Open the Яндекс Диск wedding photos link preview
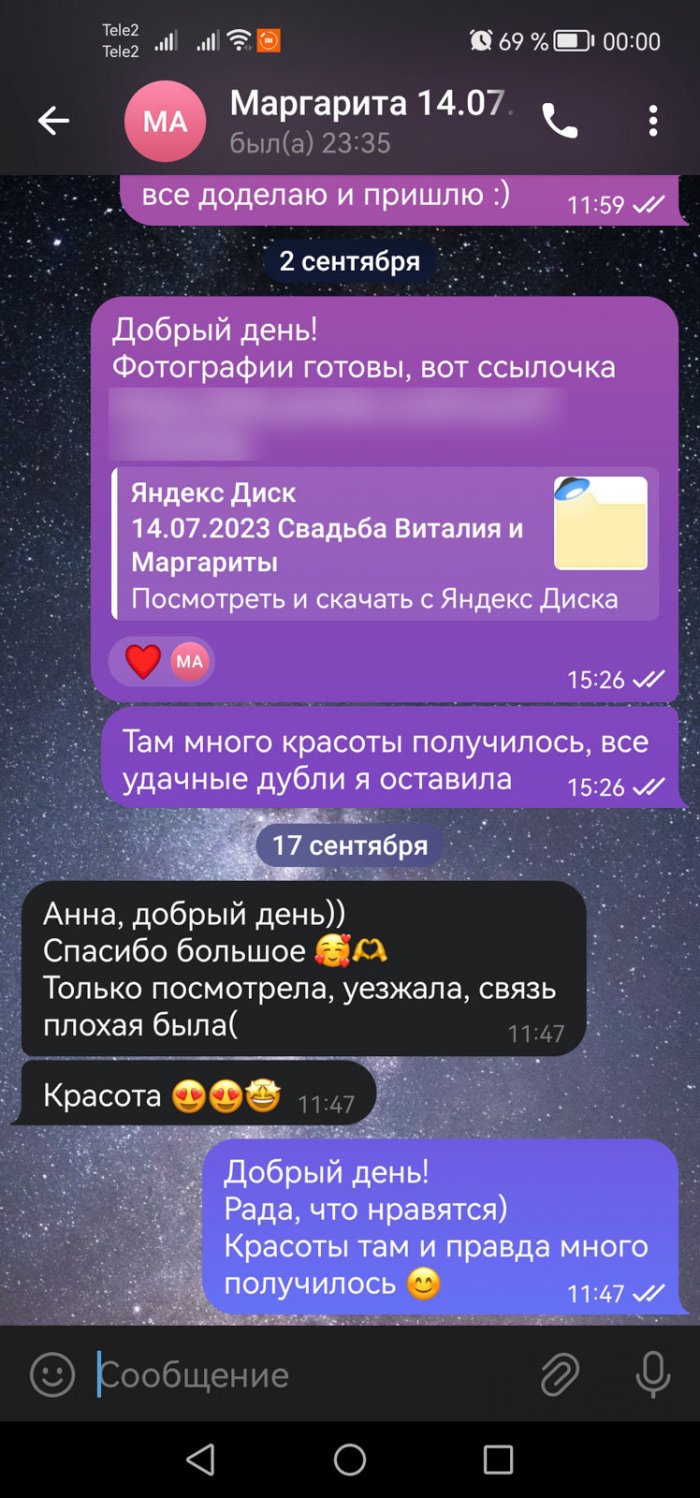 (x=386, y=544)
